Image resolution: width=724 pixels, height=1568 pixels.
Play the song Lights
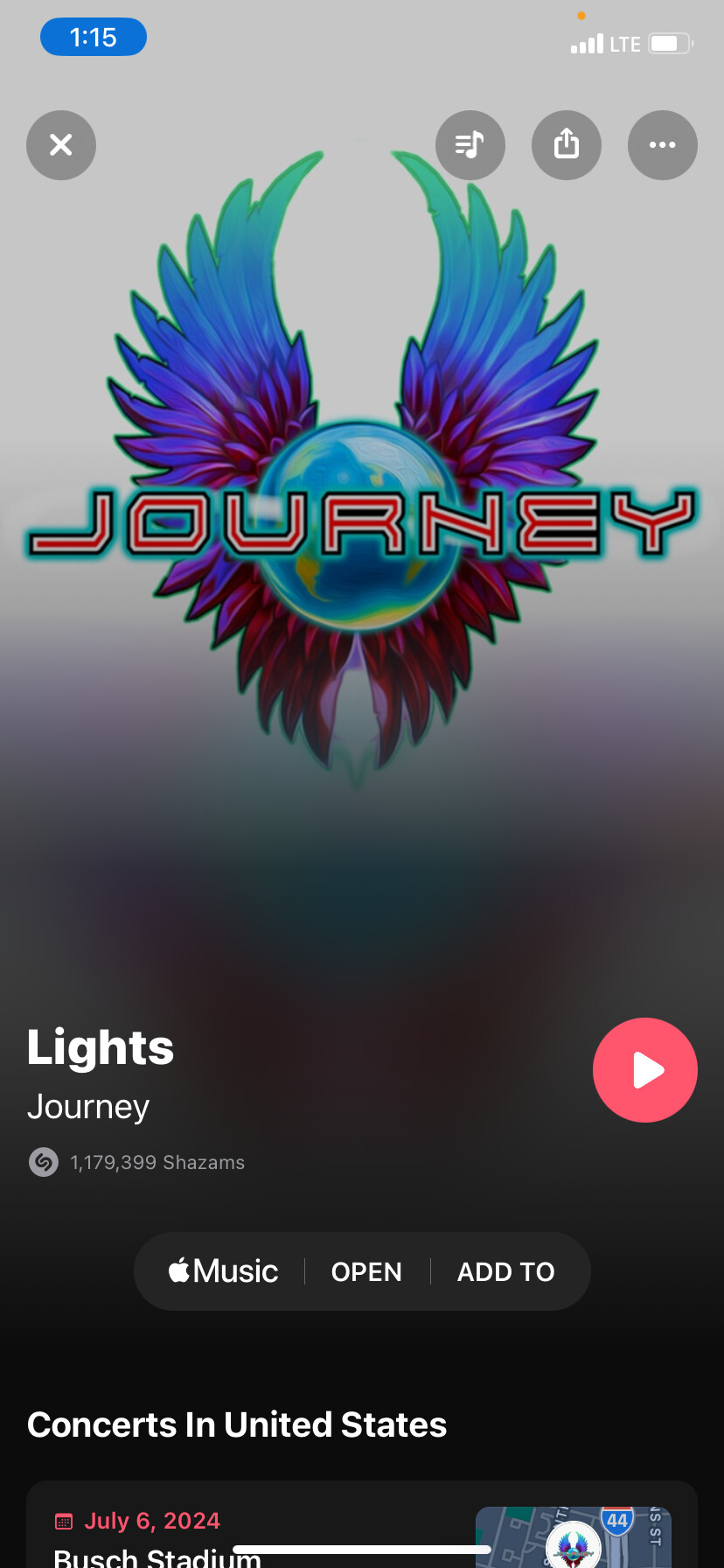645,1070
